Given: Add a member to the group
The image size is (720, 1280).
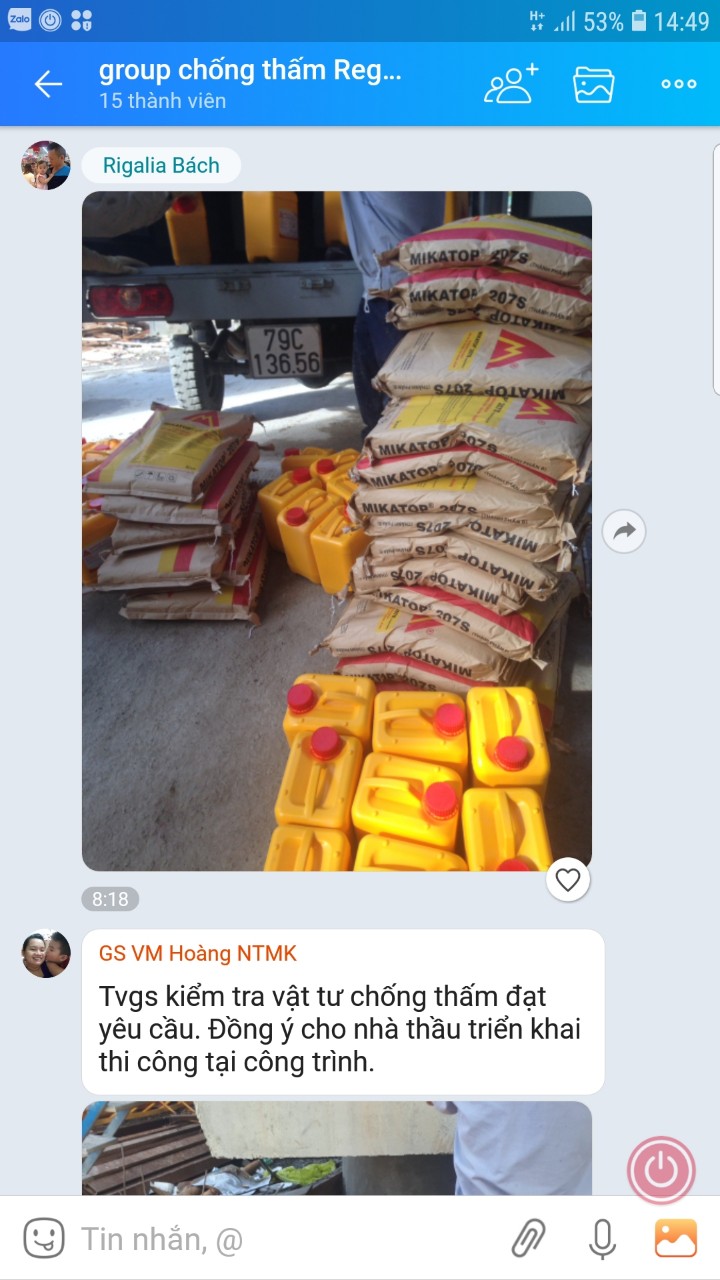Looking at the screenshot, I should [511, 84].
